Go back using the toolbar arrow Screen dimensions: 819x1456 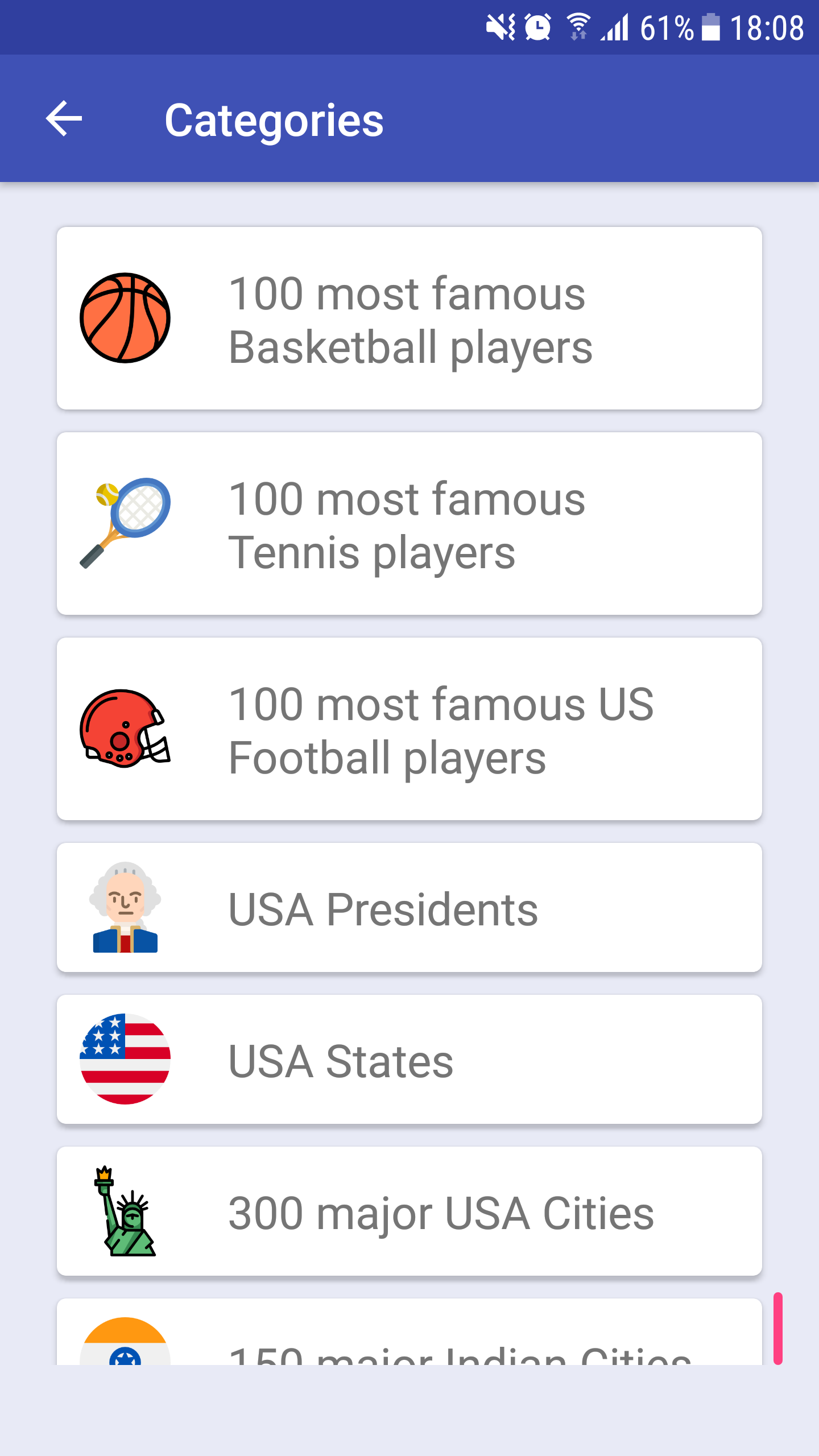(x=64, y=119)
